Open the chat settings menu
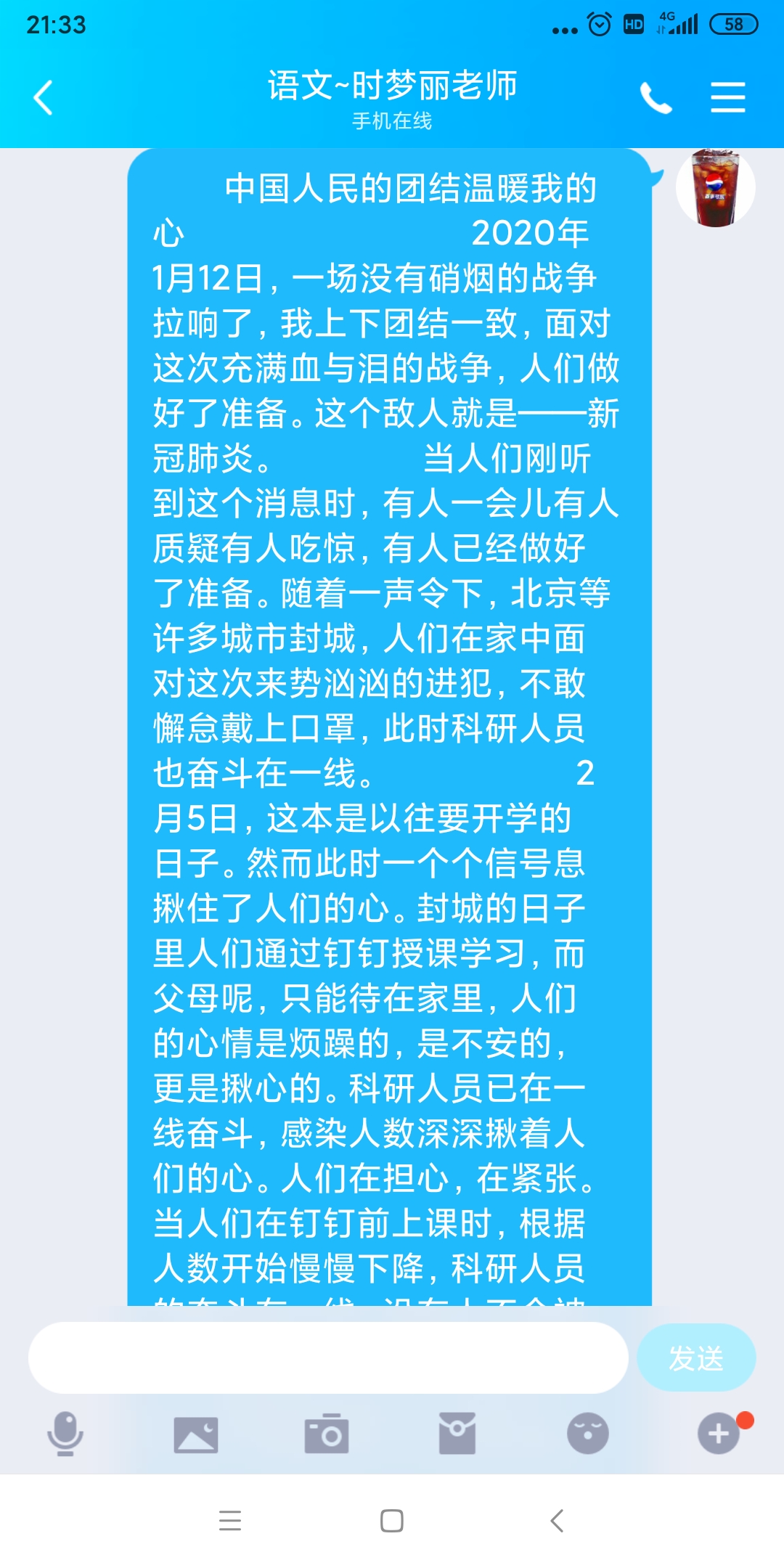Image resolution: width=784 pixels, height=1568 pixels. click(727, 97)
